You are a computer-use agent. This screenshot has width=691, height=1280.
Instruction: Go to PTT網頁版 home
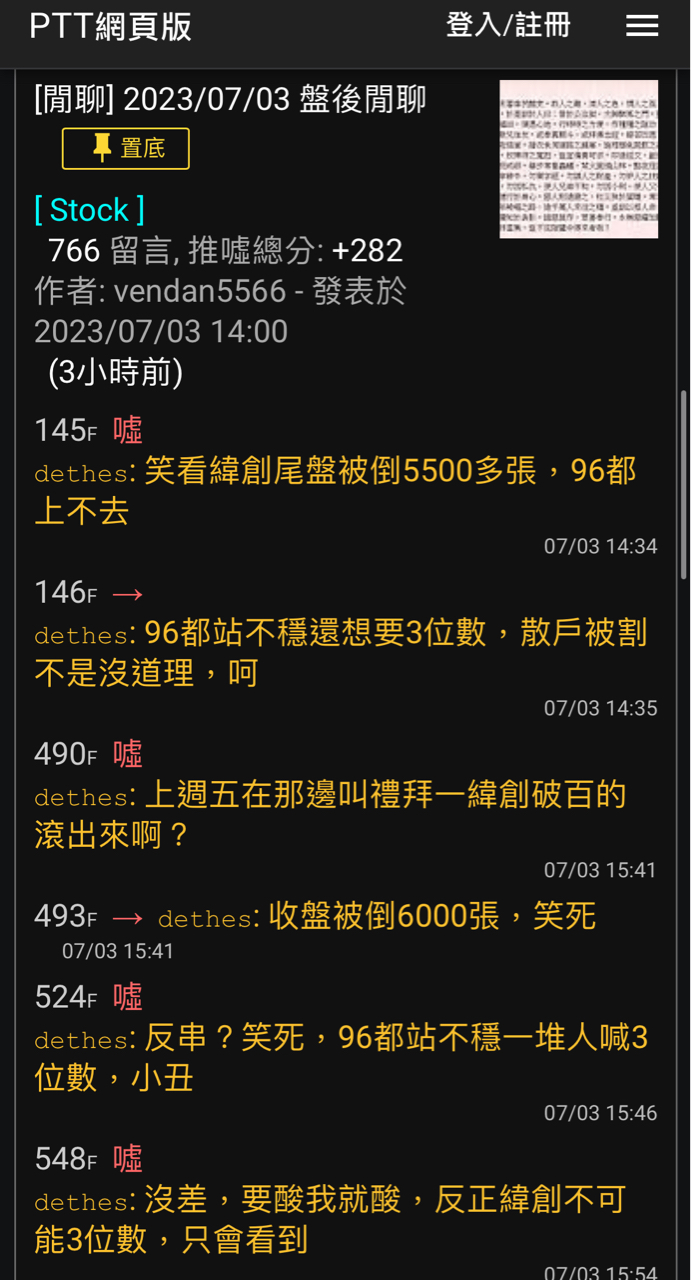pyautogui.click(x=110, y=26)
